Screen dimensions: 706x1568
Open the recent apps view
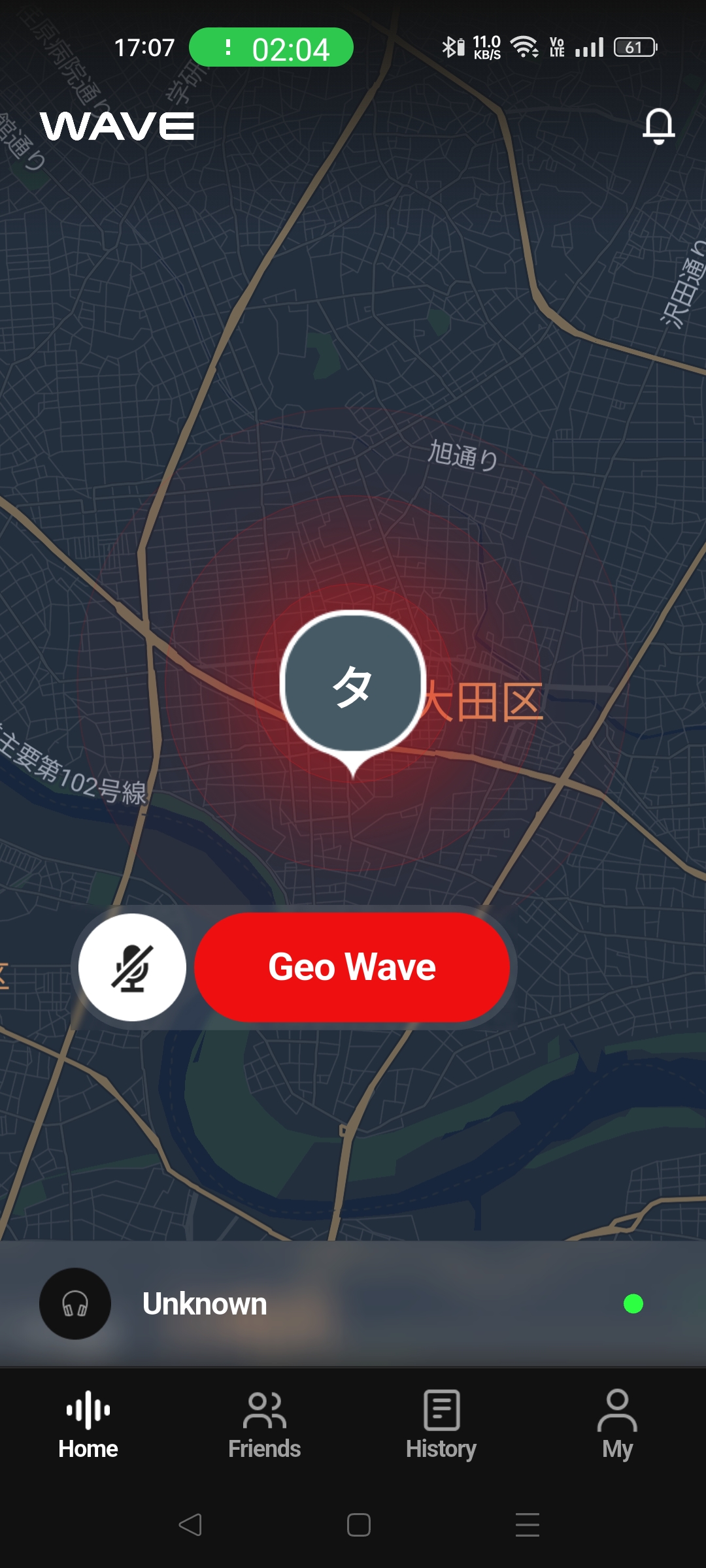[527, 1525]
